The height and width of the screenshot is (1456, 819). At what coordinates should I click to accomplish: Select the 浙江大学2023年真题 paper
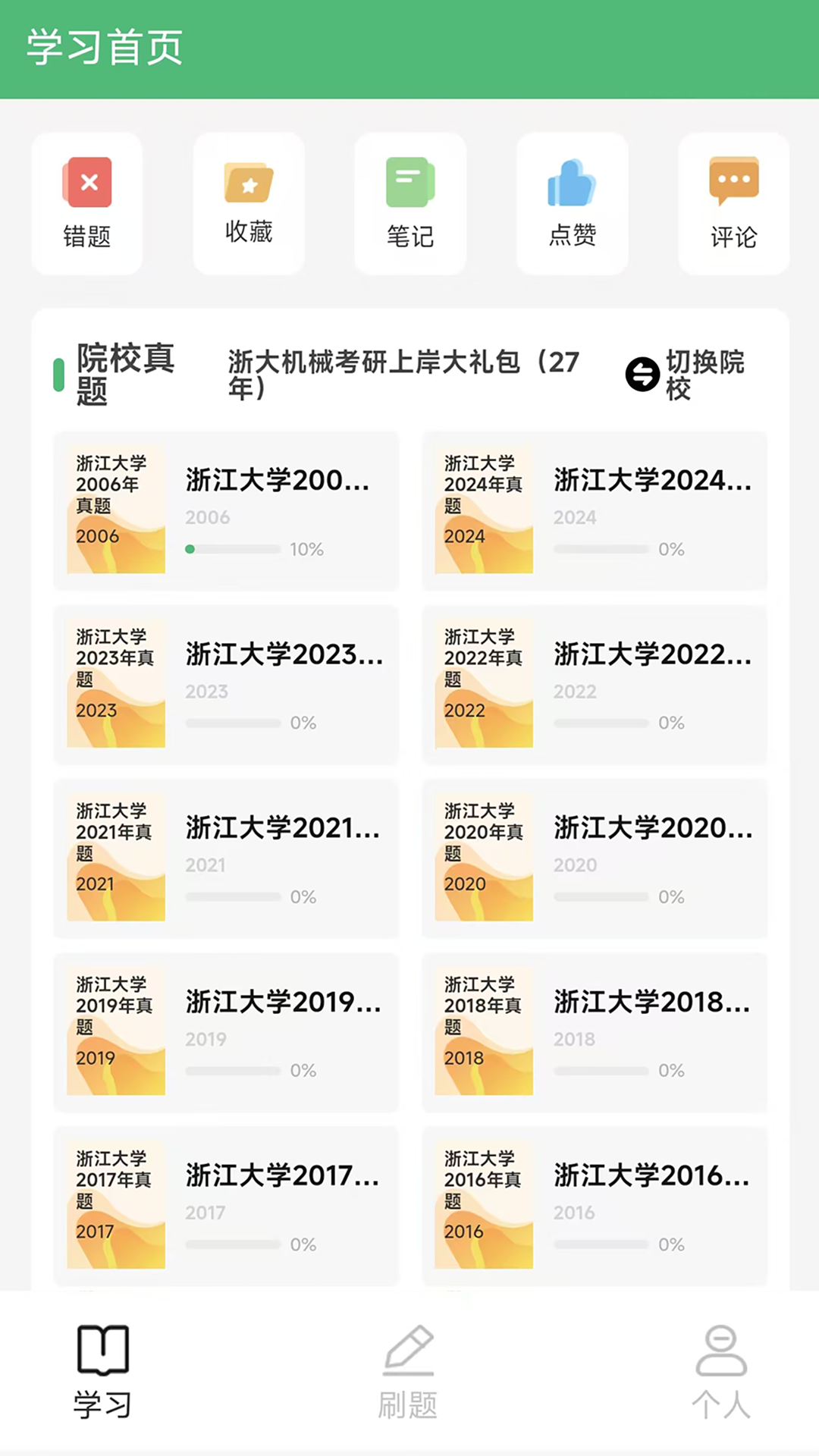coord(226,684)
